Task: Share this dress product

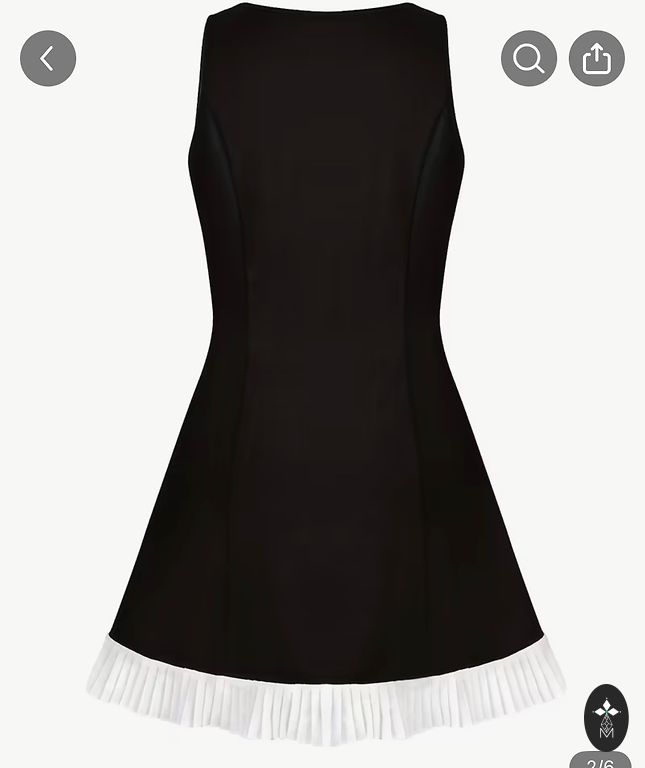Action: tap(597, 58)
